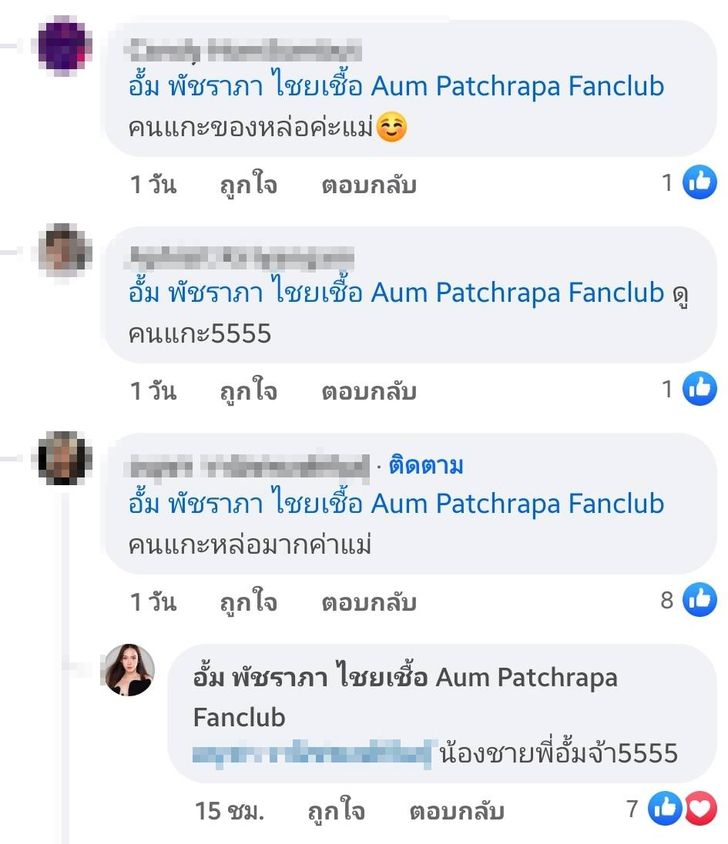This screenshot has width=728, height=844.
Task: Like the "ดูคนแกะ5555" comment
Action: pos(248,391)
